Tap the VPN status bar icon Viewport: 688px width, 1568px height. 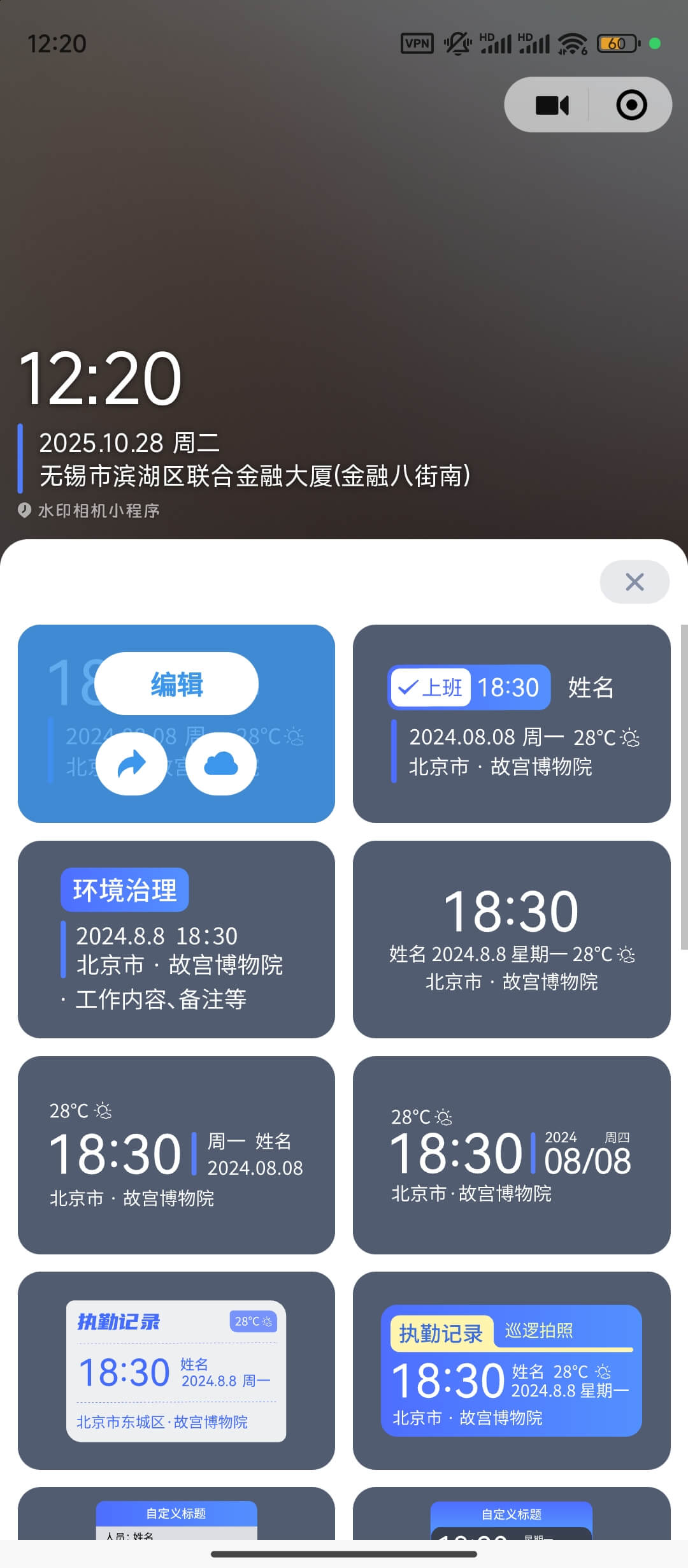pyautogui.click(x=417, y=43)
